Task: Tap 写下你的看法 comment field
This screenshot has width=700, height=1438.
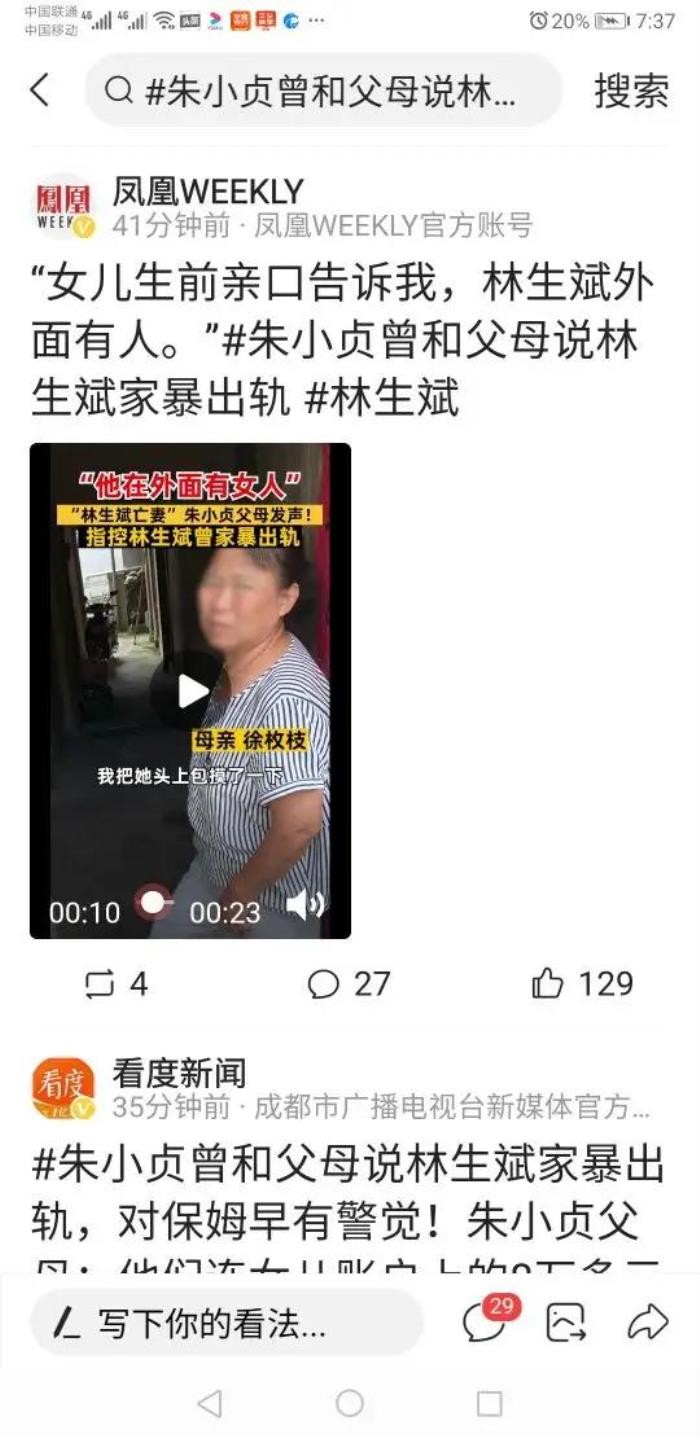Action: tap(225, 1324)
